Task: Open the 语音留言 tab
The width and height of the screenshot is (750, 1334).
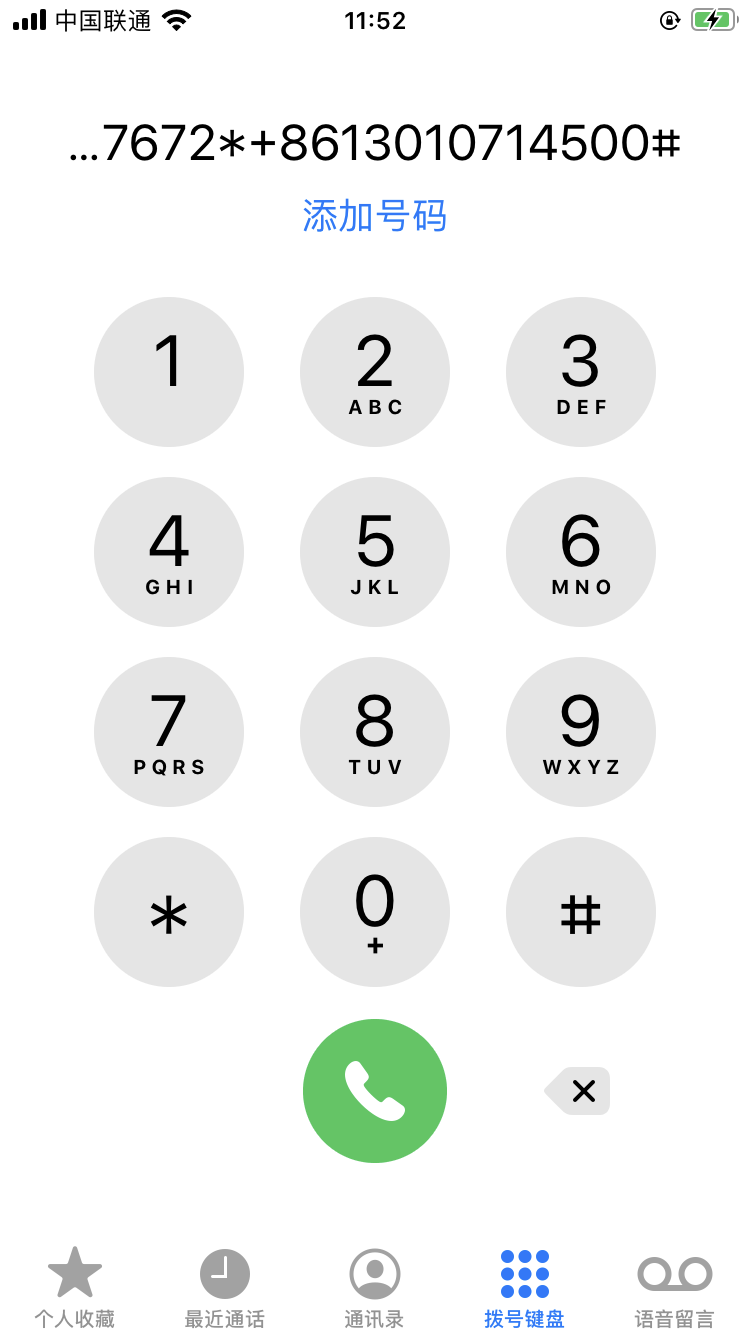Action: (x=675, y=1288)
